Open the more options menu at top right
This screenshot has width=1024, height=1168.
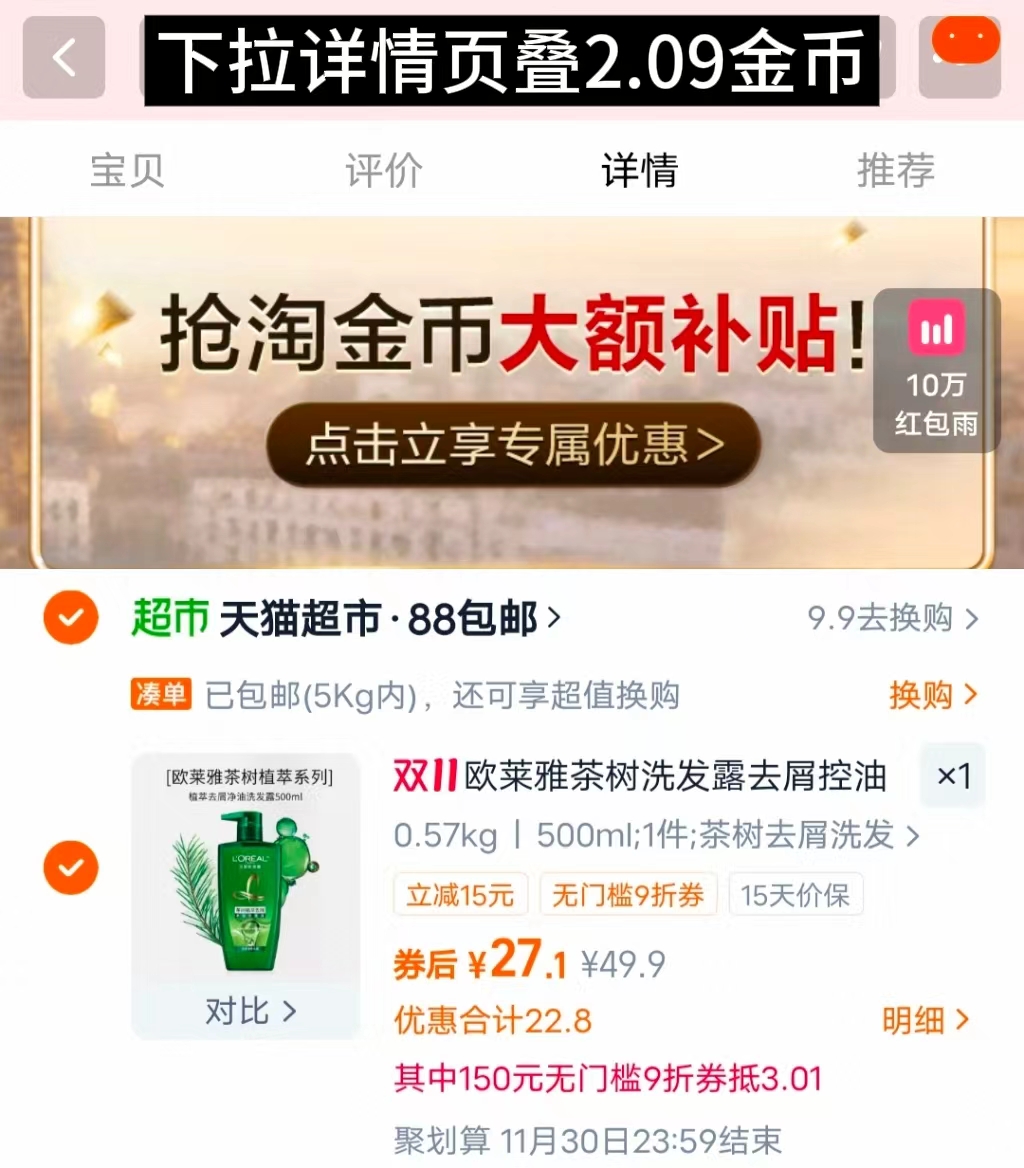(962, 57)
